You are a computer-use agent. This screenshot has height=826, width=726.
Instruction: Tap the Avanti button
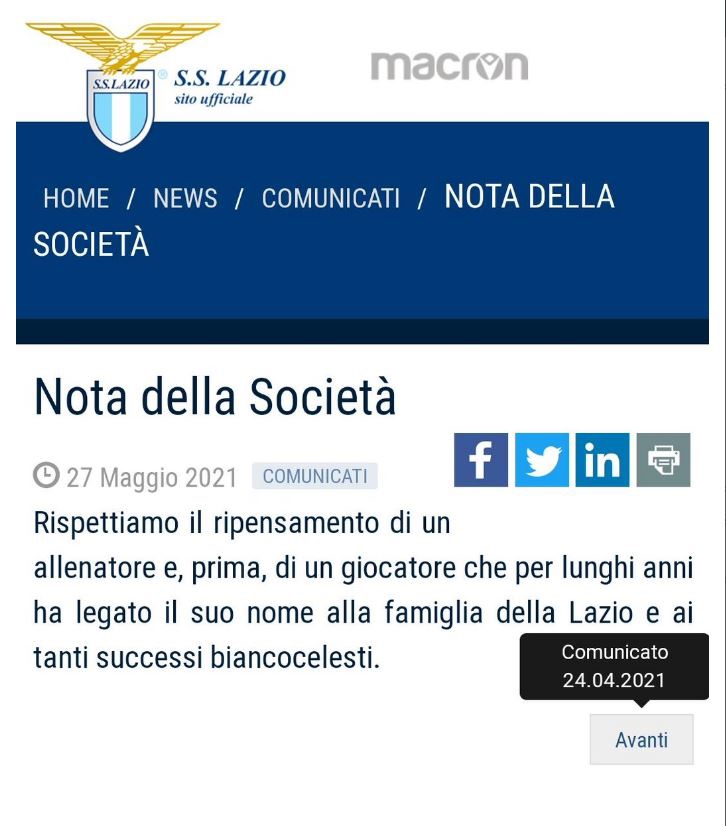click(641, 740)
